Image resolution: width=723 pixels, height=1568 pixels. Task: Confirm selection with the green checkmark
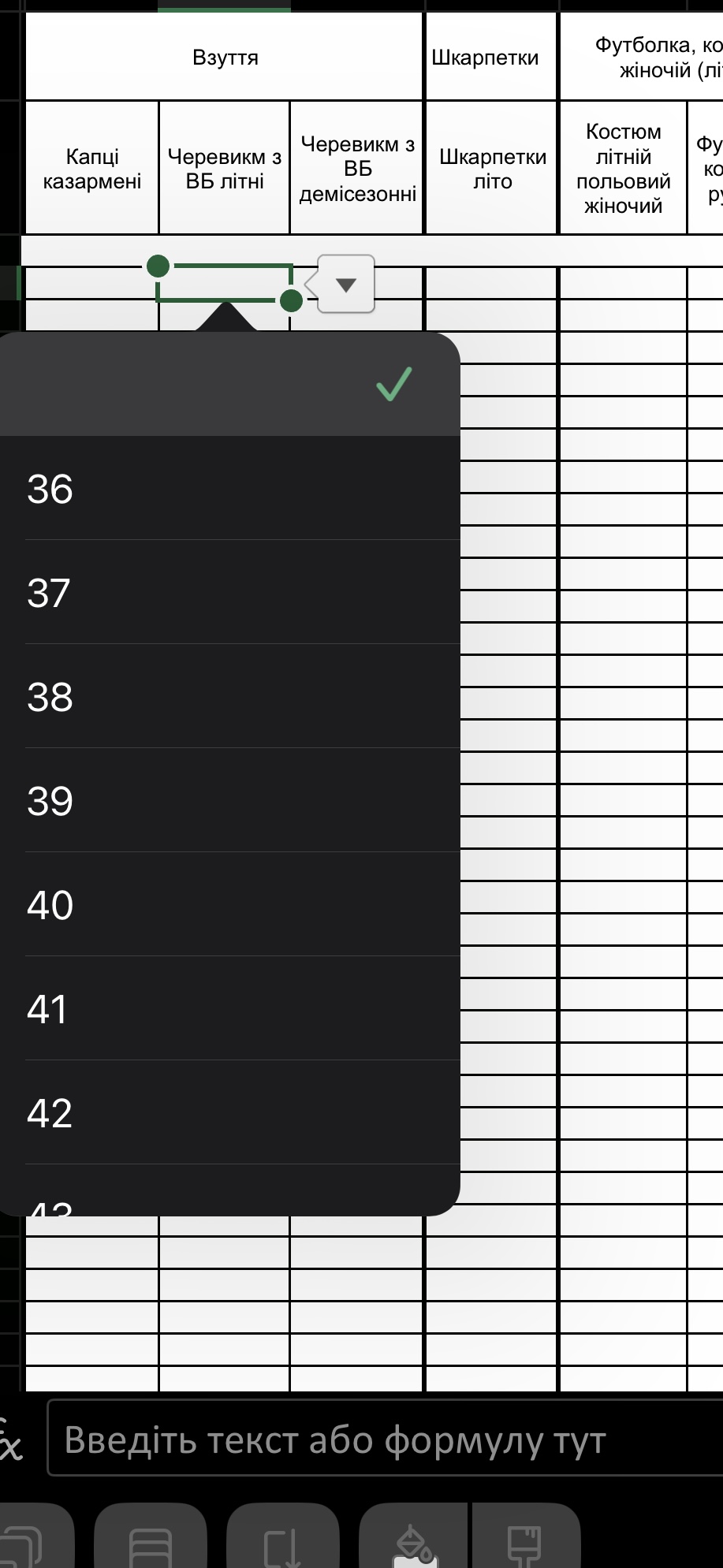393,385
